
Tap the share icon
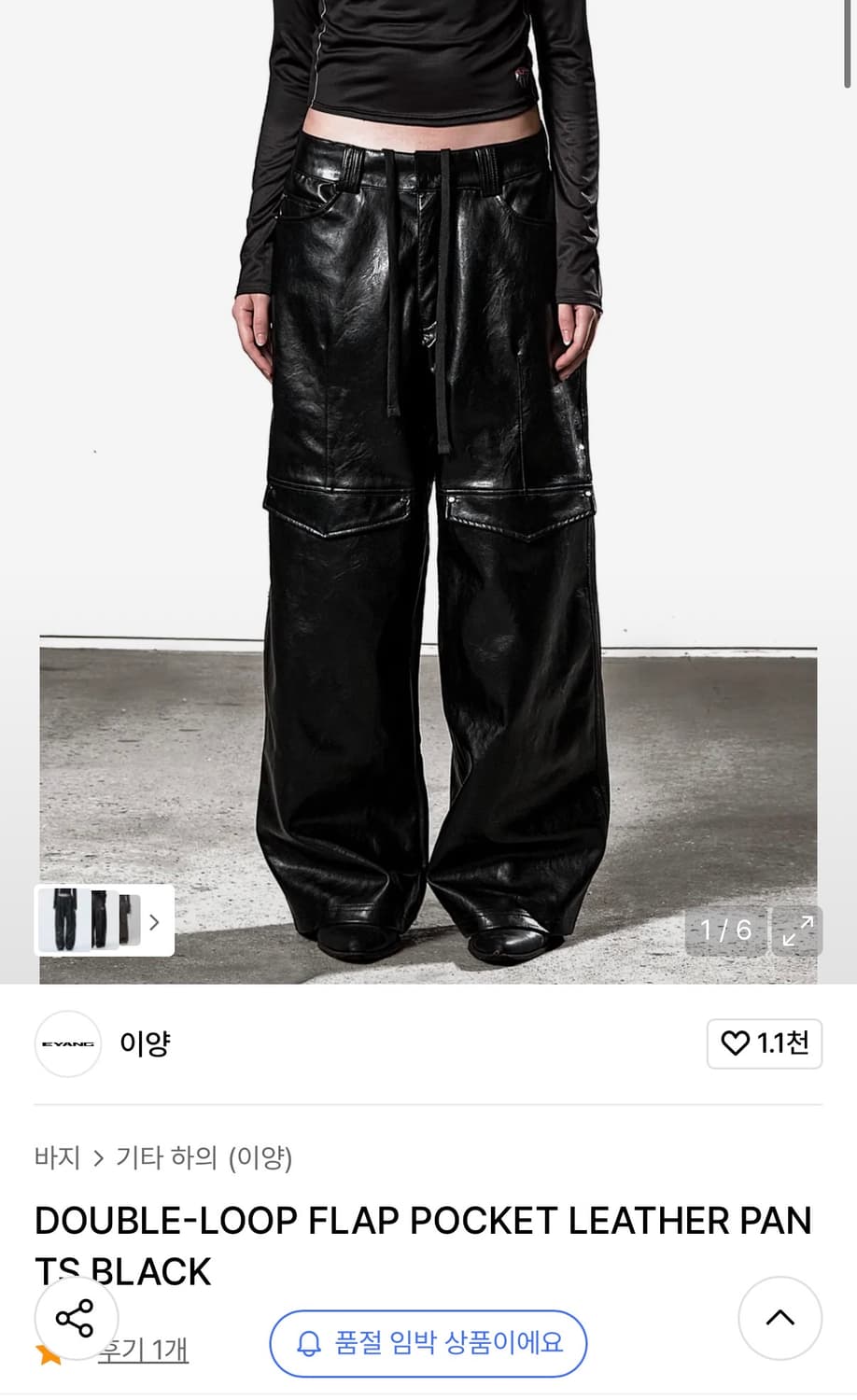(x=75, y=1319)
